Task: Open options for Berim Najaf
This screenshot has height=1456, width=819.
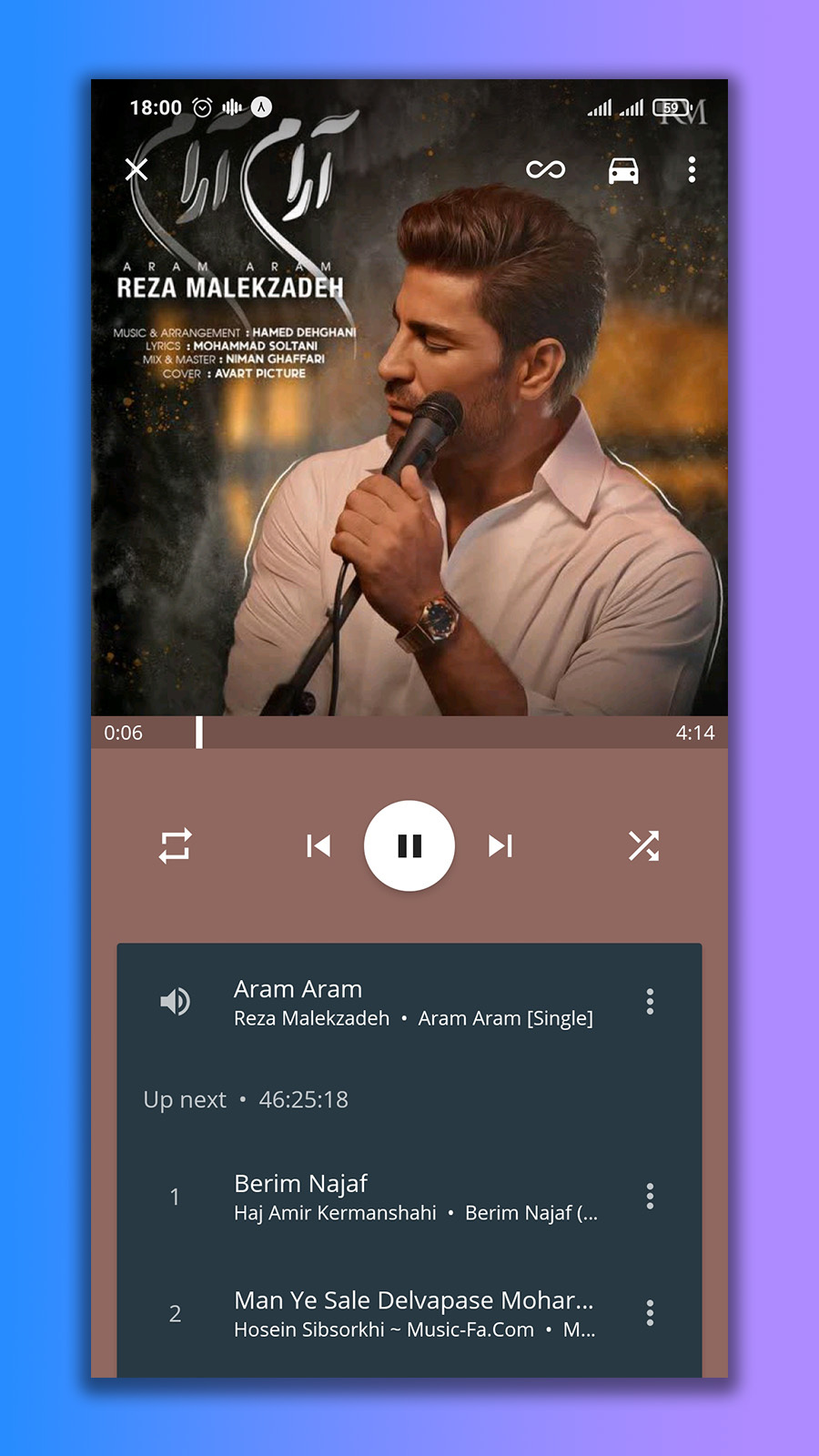Action: click(650, 1196)
